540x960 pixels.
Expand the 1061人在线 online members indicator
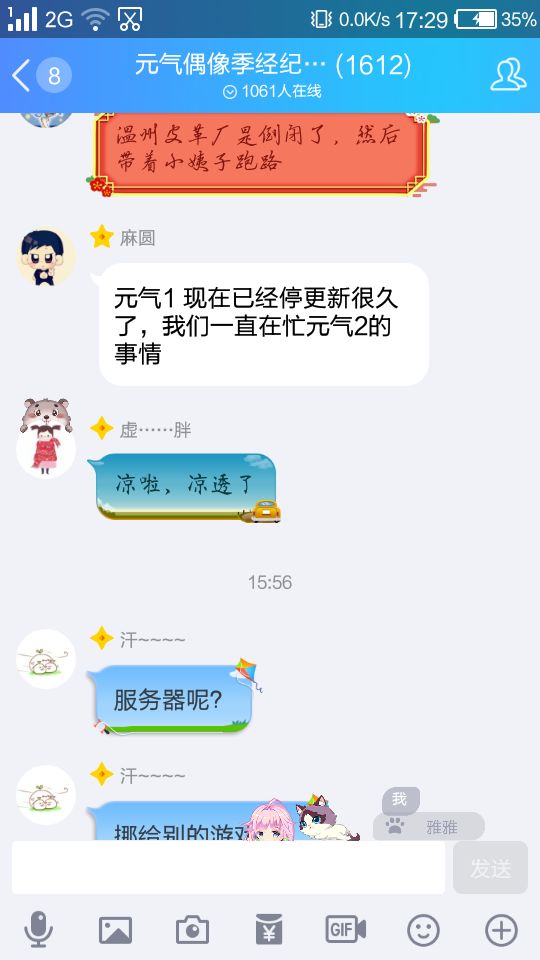[272, 92]
